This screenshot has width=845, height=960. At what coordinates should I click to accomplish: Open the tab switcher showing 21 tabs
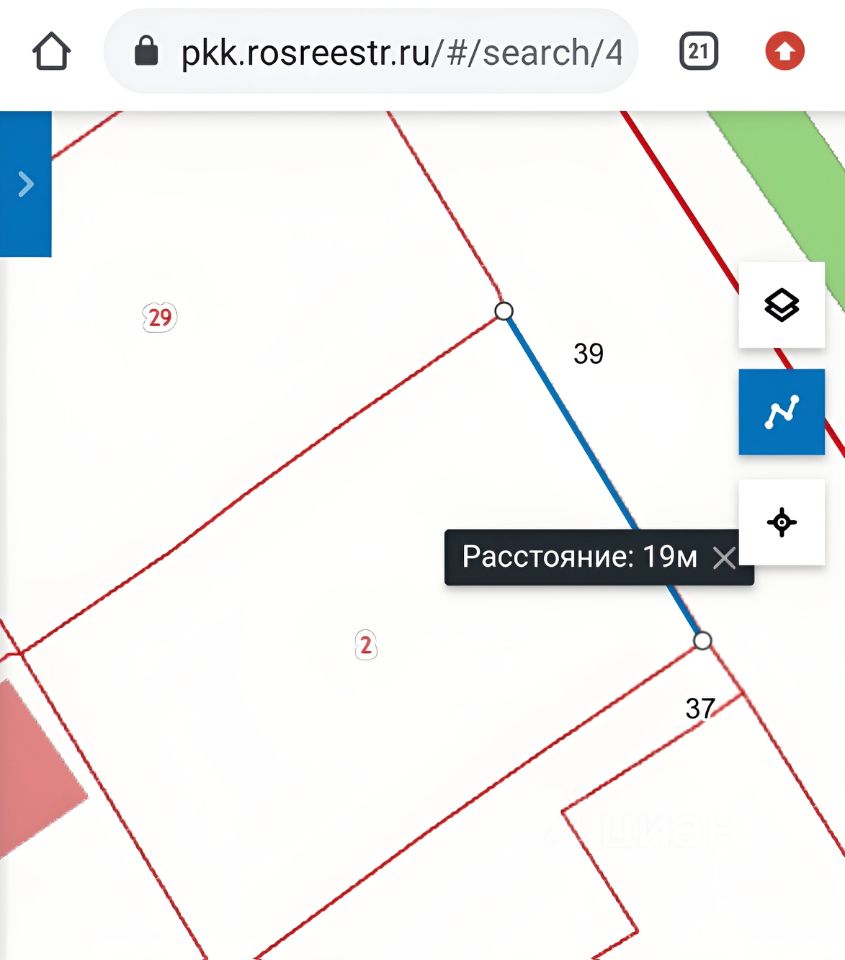(x=699, y=52)
